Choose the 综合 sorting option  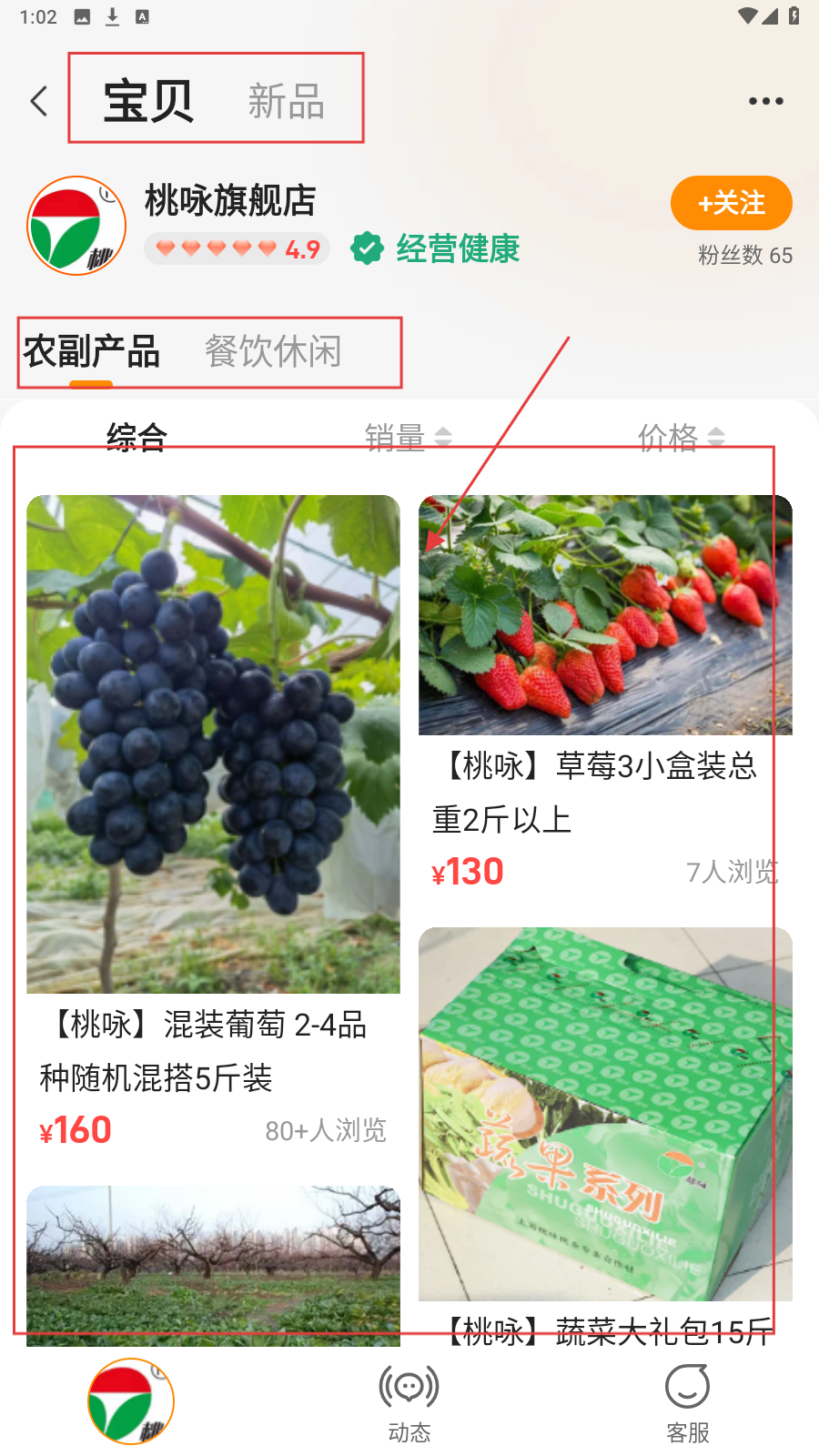[136, 438]
